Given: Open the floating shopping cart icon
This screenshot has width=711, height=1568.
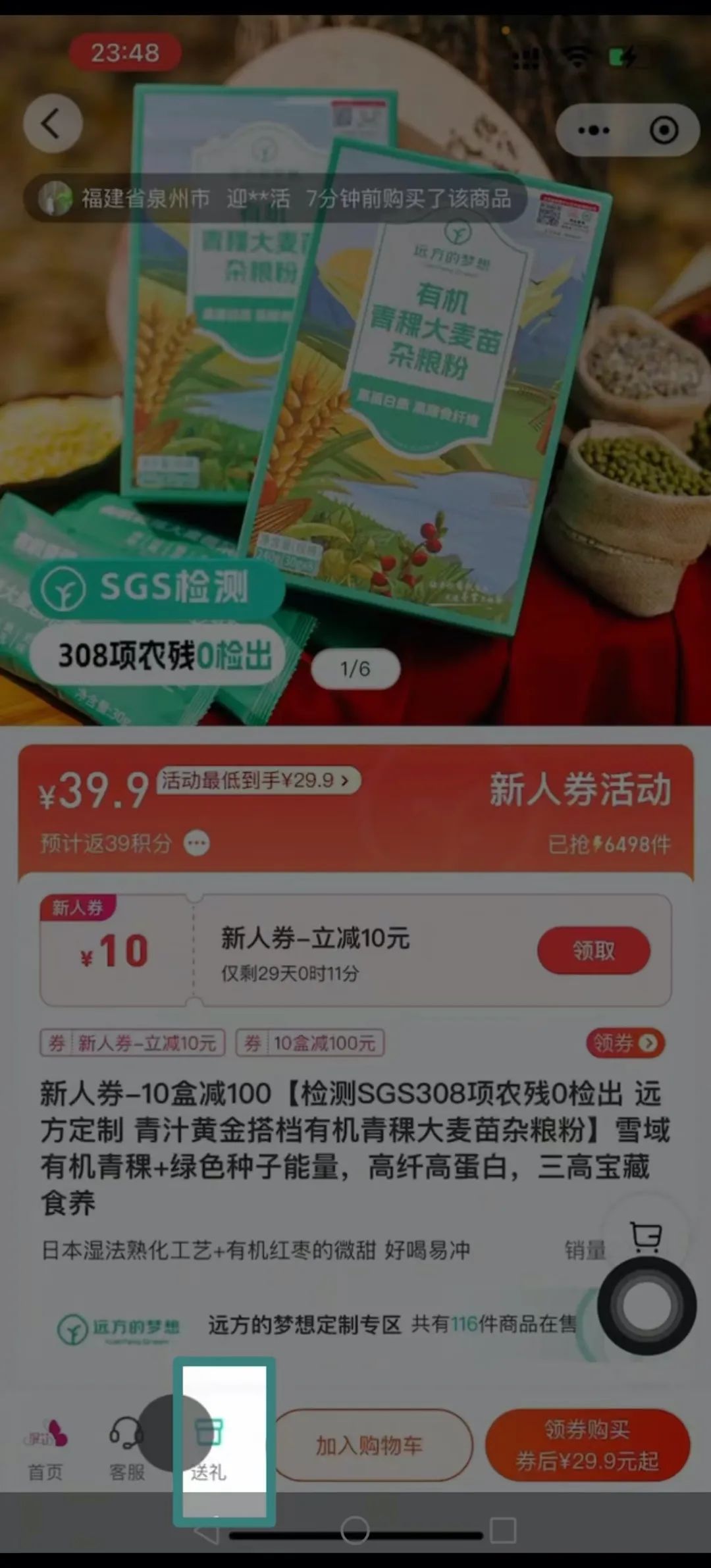Looking at the screenshot, I should click(645, 1236).
